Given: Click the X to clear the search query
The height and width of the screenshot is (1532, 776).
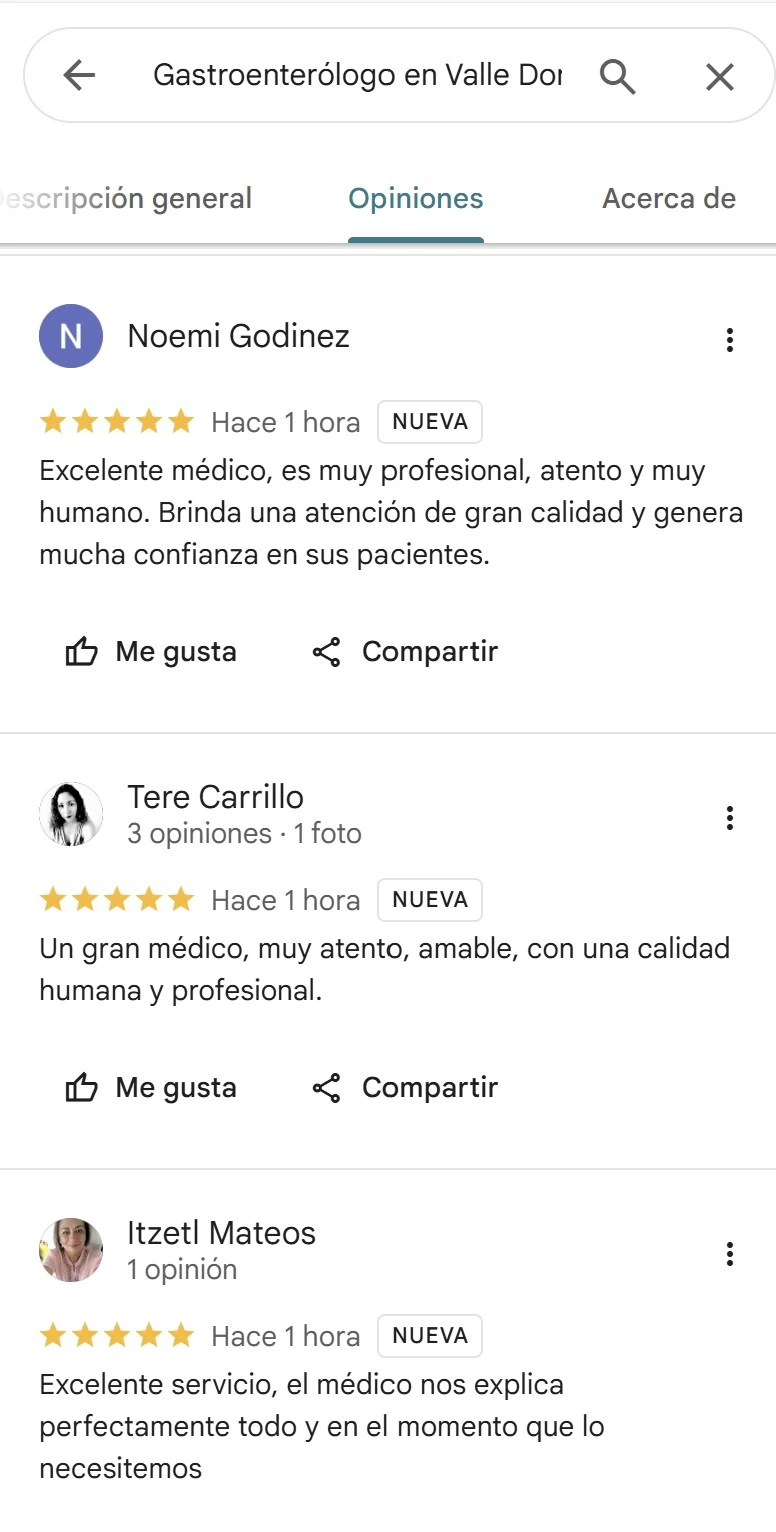Looking at the screenshot, I should 720,75.
